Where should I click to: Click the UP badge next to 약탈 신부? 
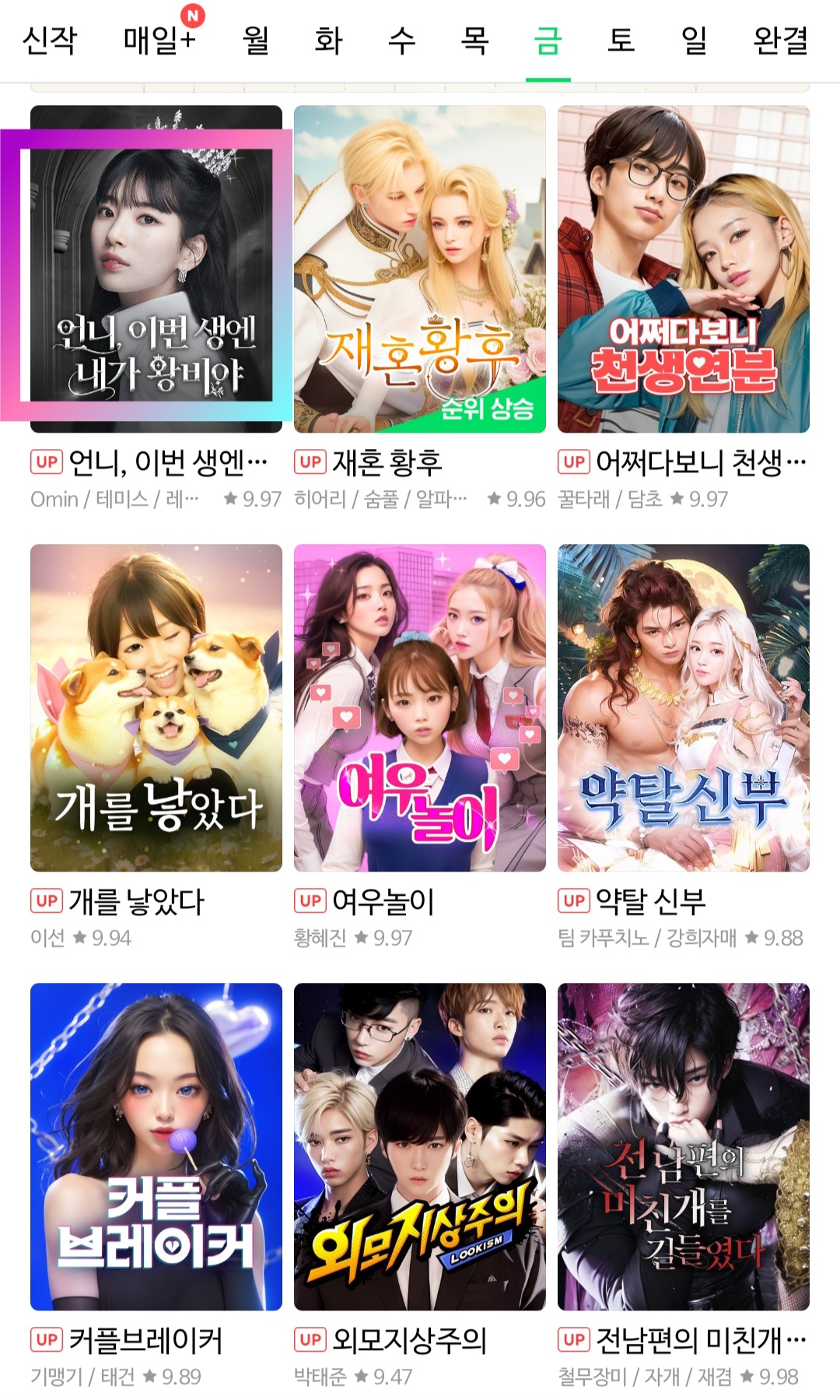(x=576, y=901)
